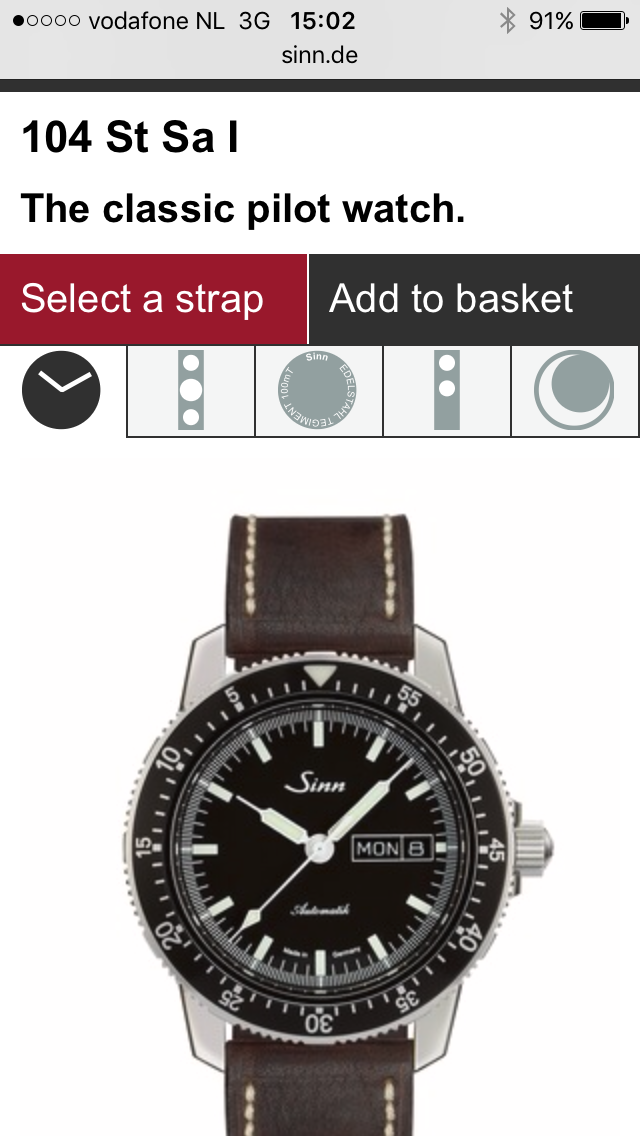Tap the Select a strap button
Screen dimensions: 640x1136
153,299
